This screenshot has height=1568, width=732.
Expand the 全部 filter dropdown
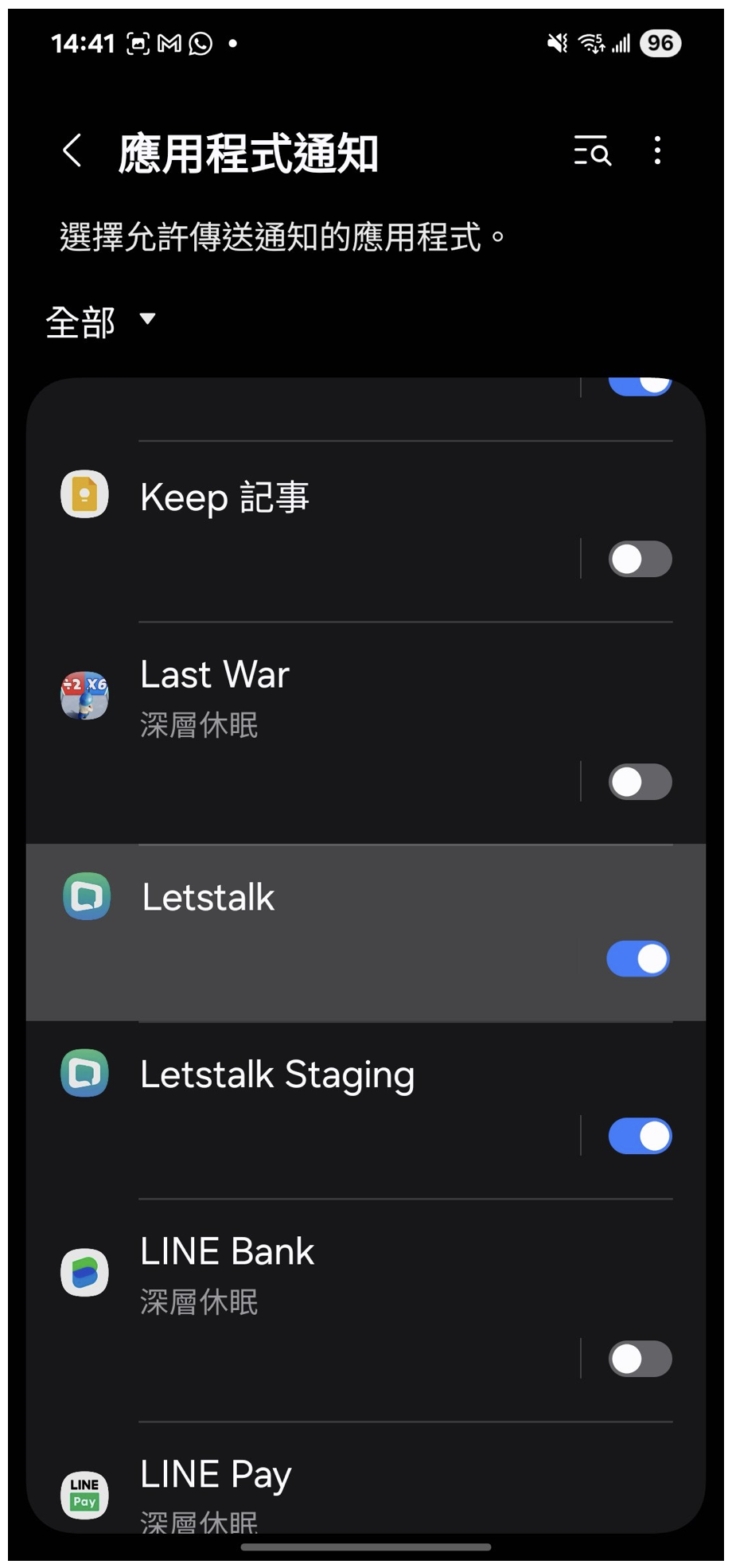point(100,322)
